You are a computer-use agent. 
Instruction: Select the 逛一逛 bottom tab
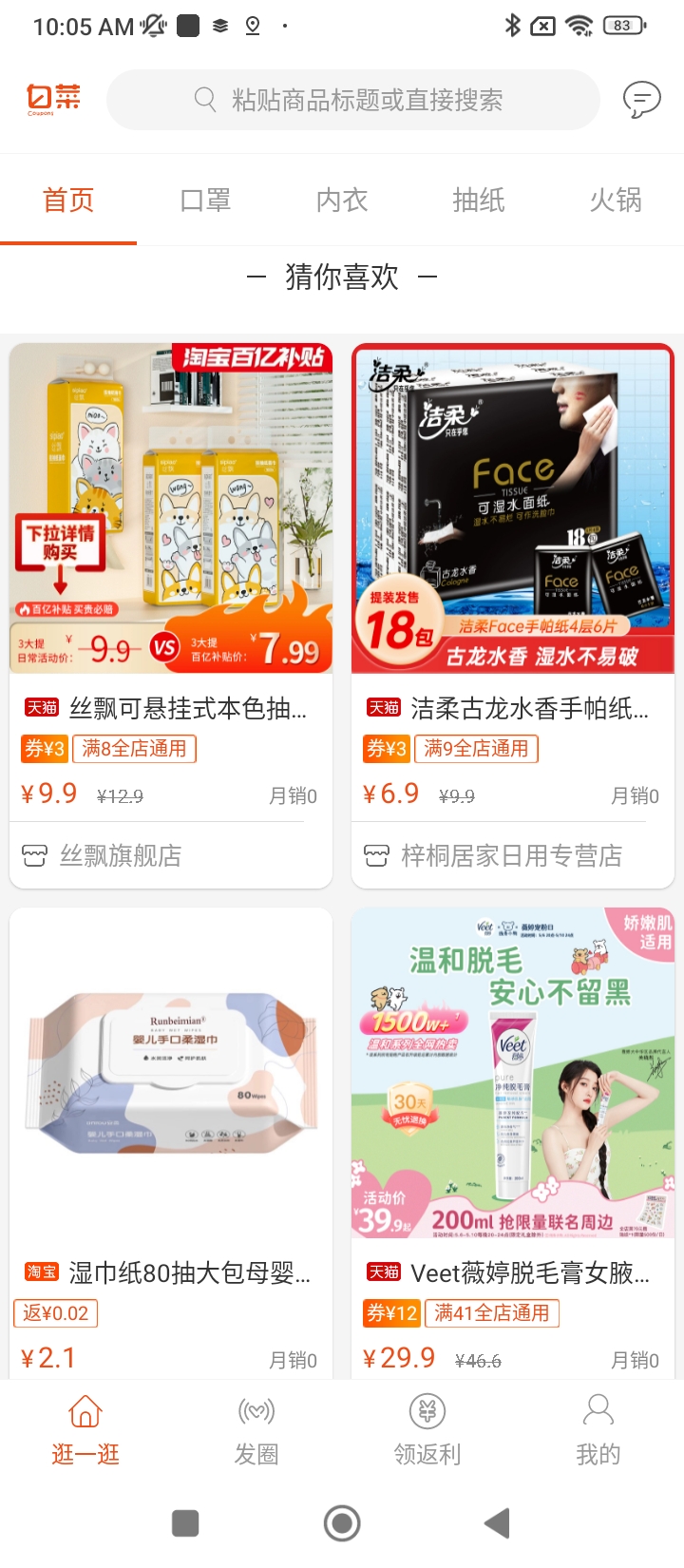(x=85, y=1428)
